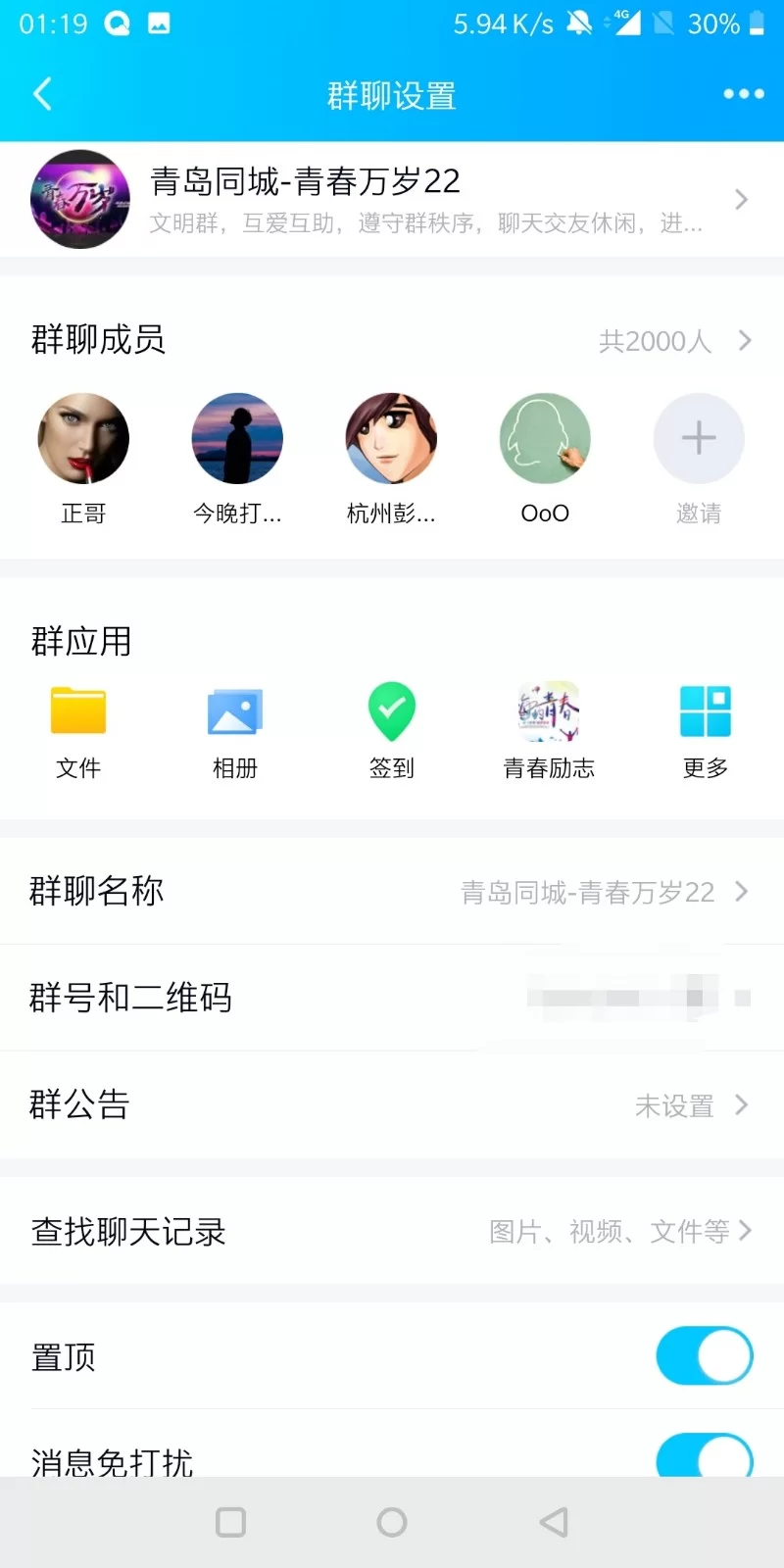Viewport: 784px width, 1568px height.
Task: Toggle the 置顶 switch off
Action: (704, 1356)
